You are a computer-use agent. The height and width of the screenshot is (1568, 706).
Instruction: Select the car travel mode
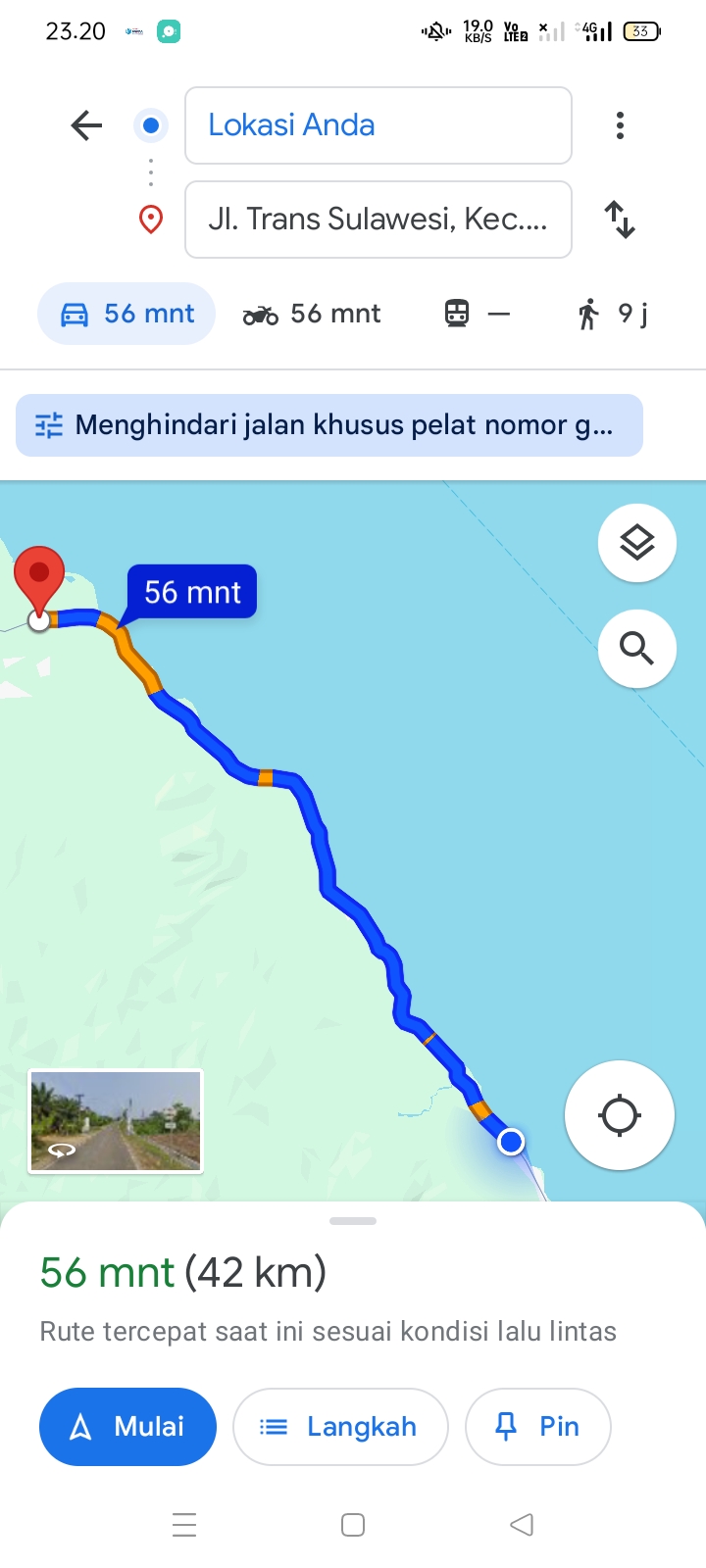126,314
